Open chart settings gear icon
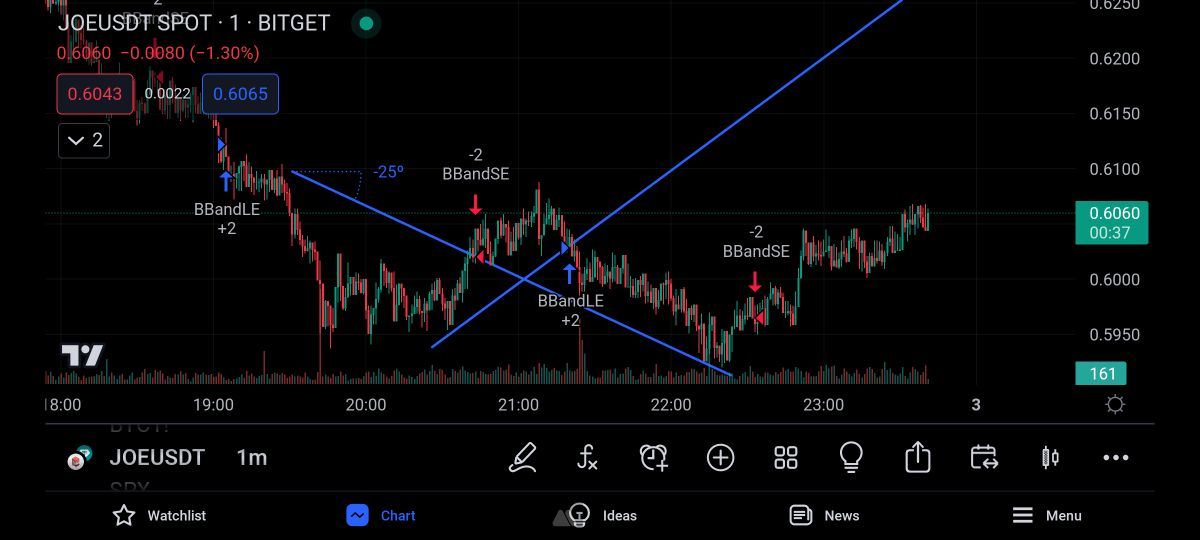 click(x=1115, y=405)
